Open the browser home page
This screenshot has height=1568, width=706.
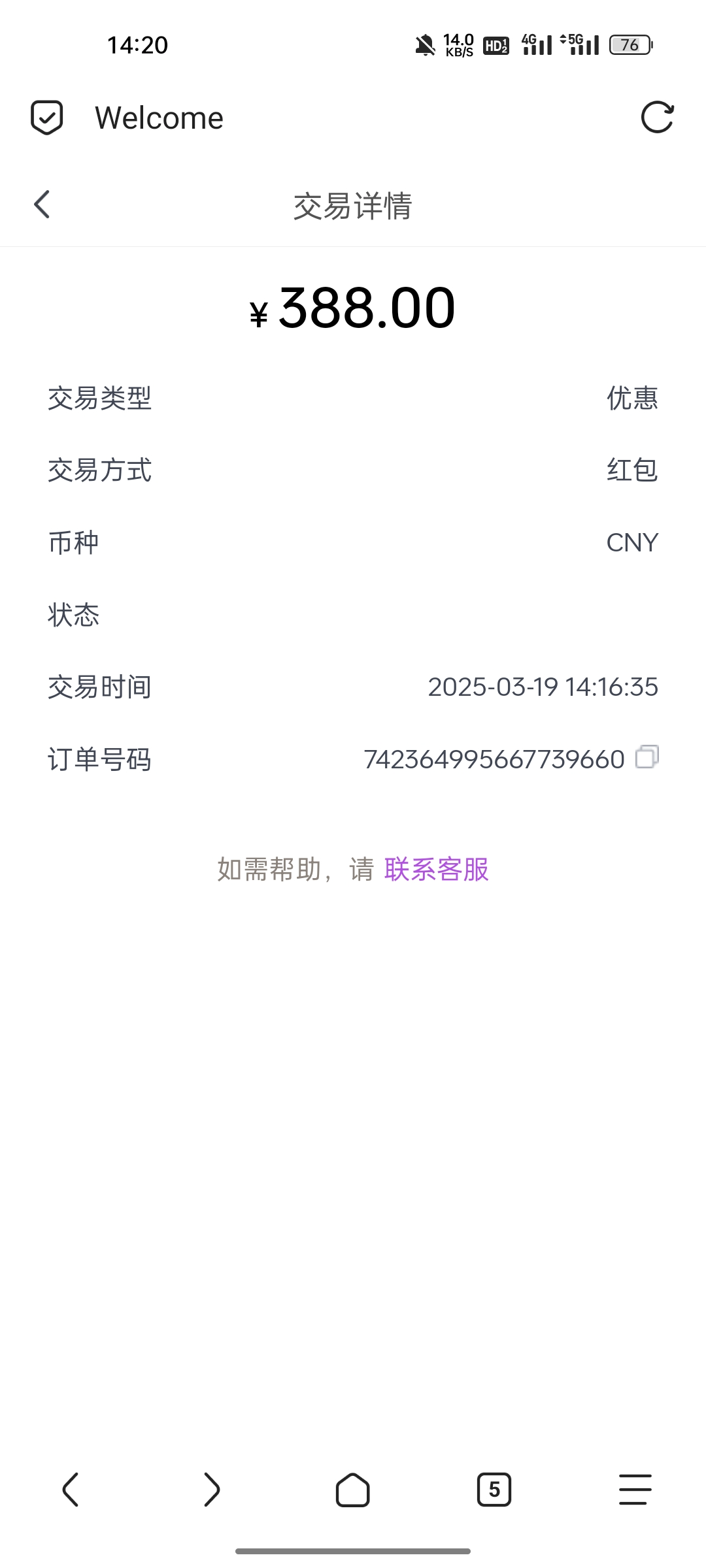353,1490
